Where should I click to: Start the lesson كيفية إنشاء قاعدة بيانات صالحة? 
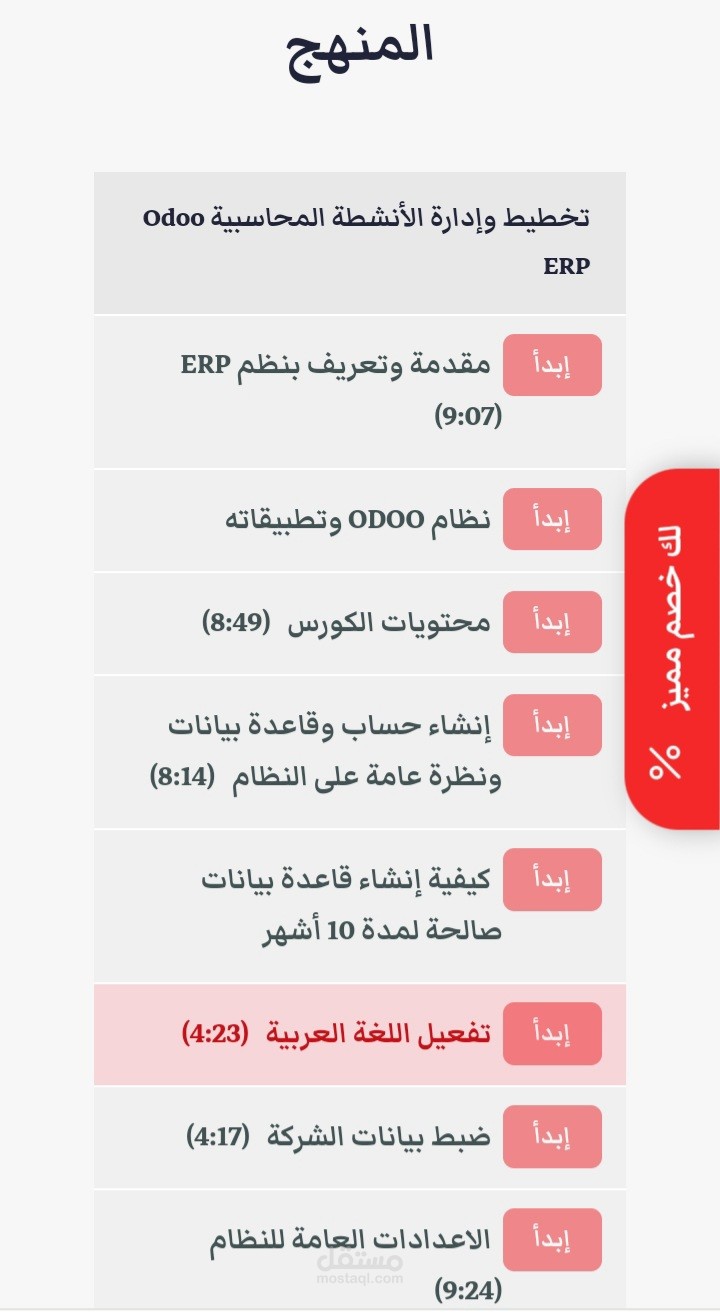pyautogui.click(x=552, y=879)
